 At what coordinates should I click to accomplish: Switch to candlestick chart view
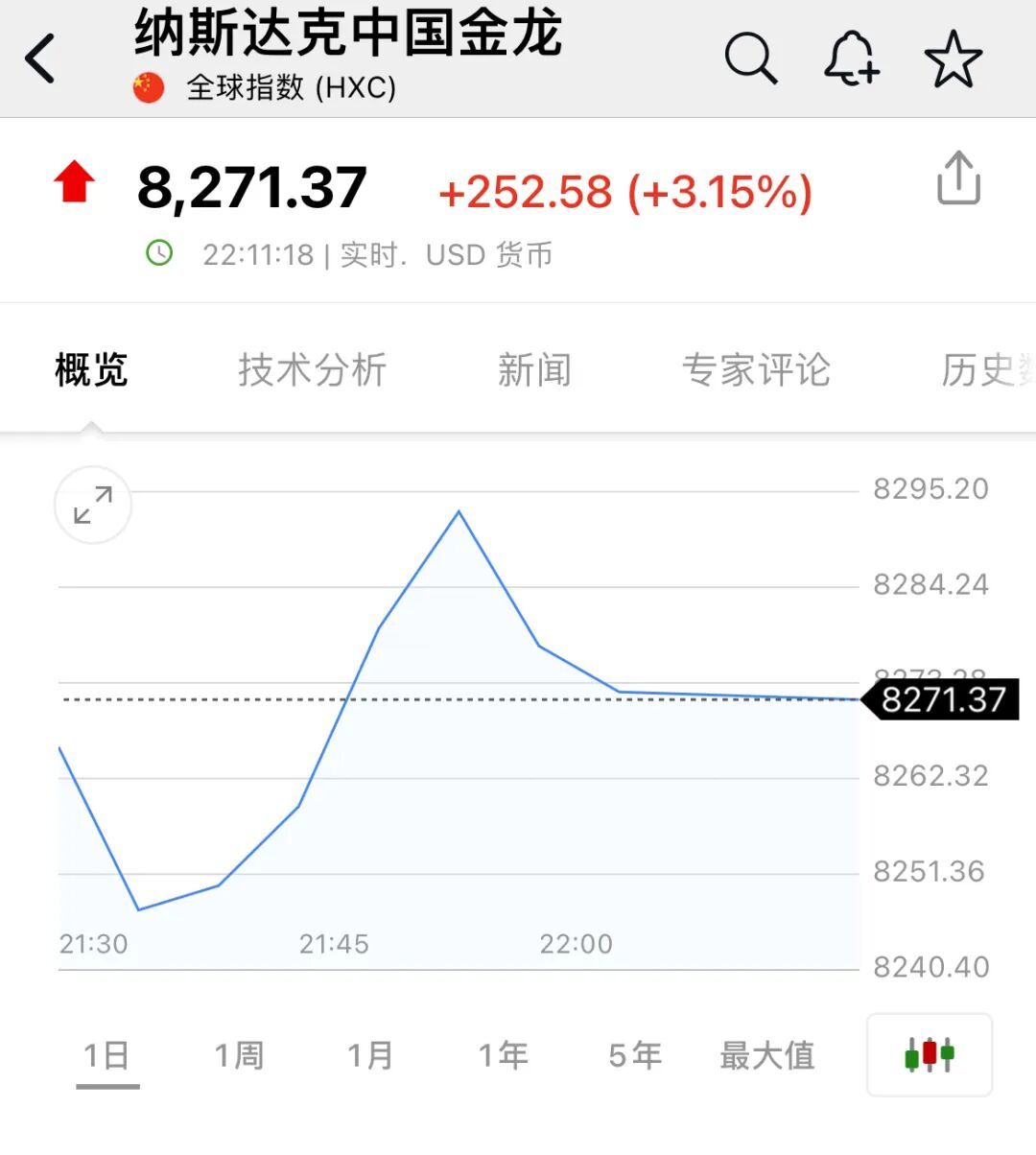pos(927,1055)
